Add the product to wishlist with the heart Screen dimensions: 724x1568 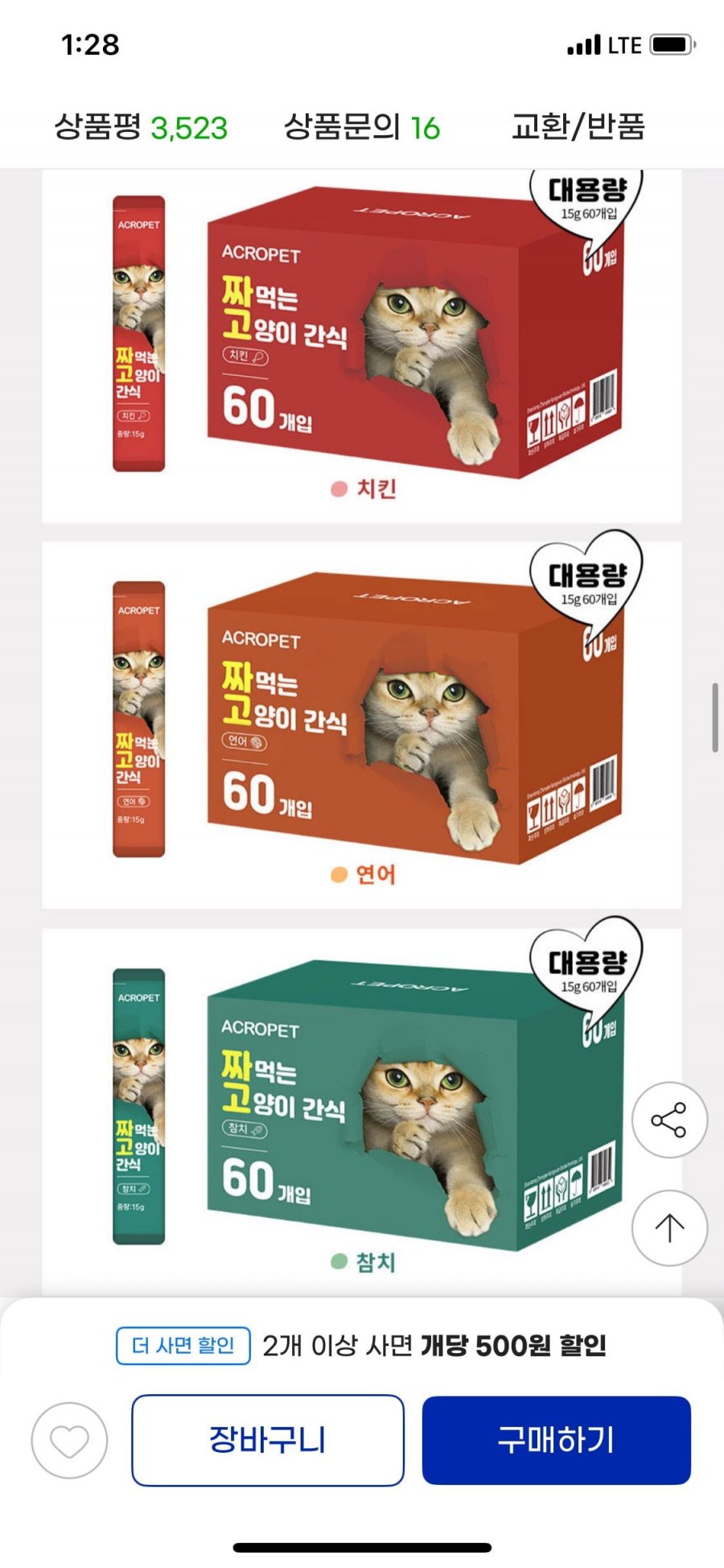point(69,1440)
